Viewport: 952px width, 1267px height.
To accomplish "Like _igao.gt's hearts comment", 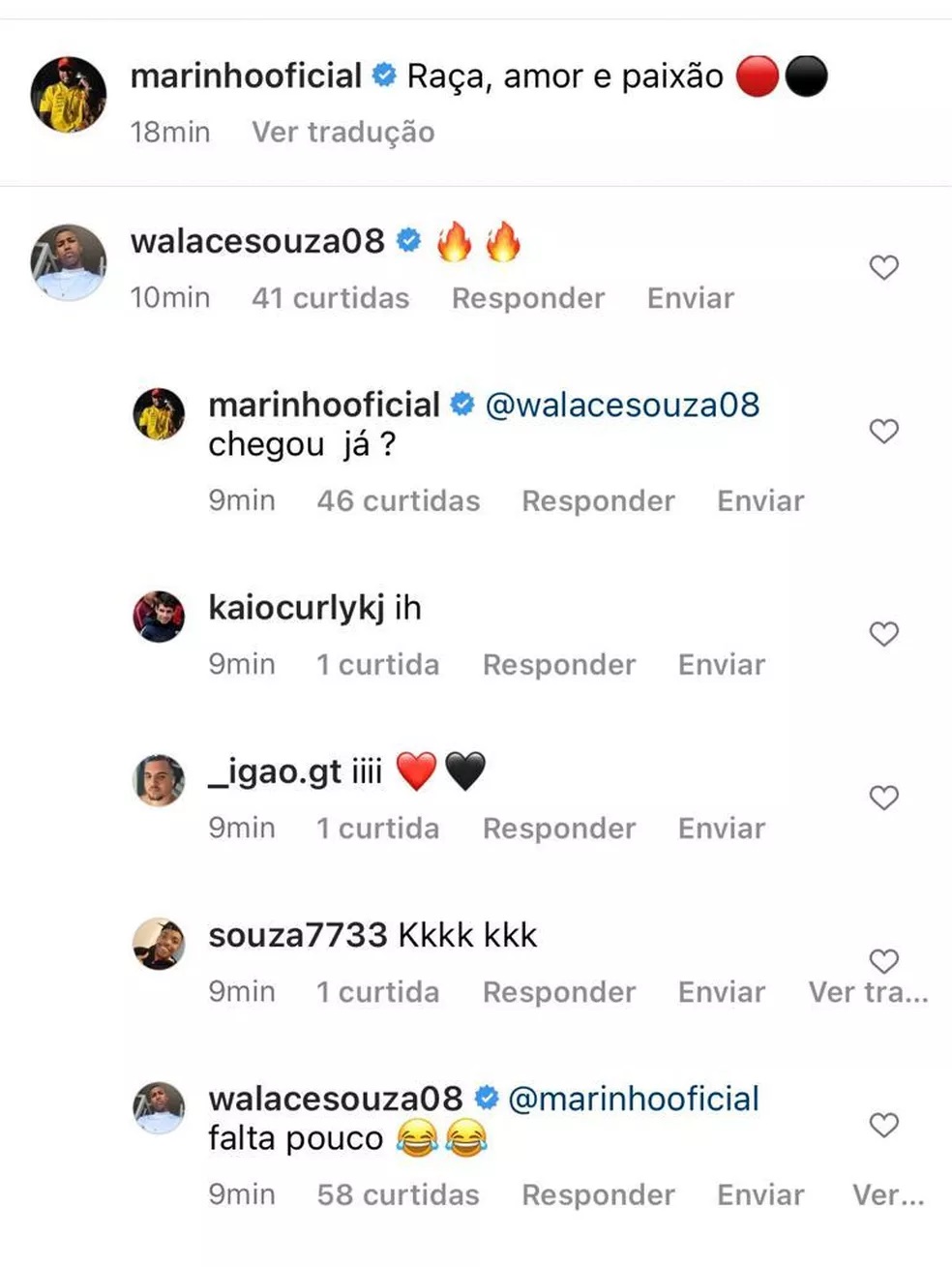I will point(883,798).
